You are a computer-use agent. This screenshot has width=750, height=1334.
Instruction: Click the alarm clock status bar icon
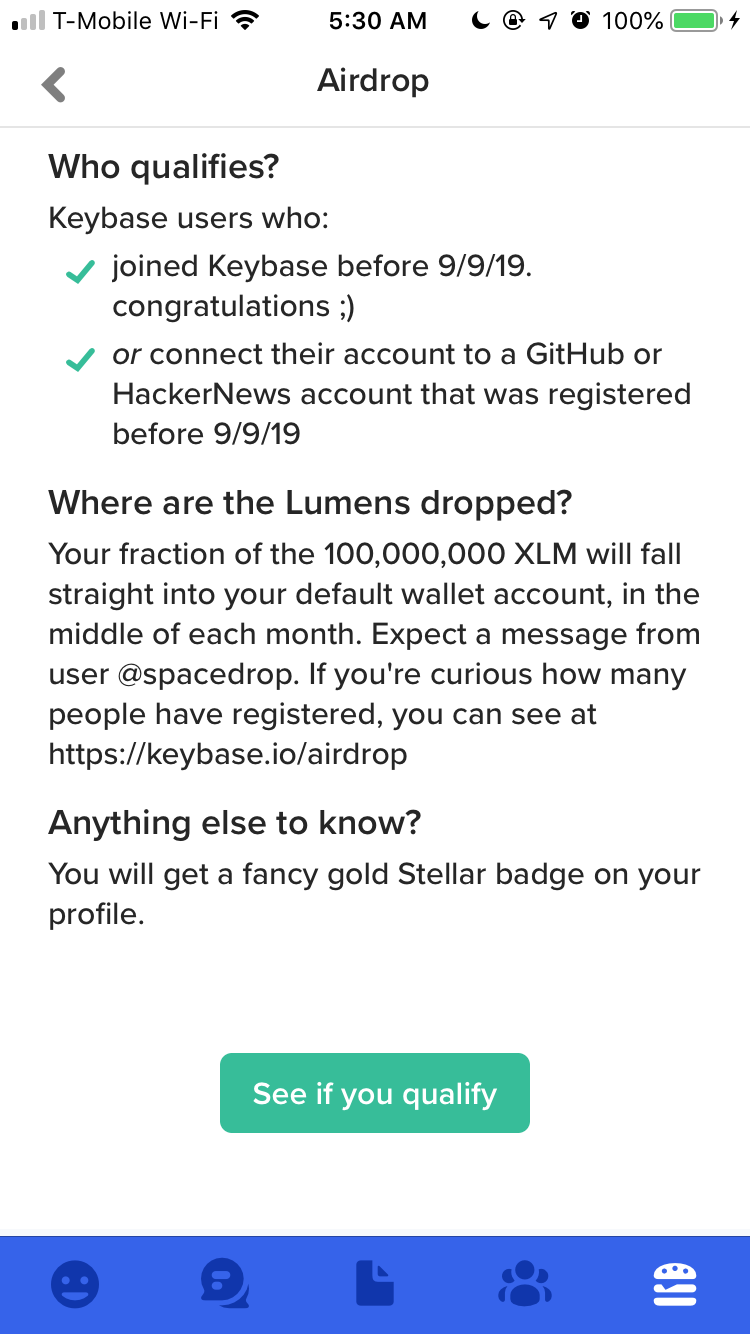[581, 20]
